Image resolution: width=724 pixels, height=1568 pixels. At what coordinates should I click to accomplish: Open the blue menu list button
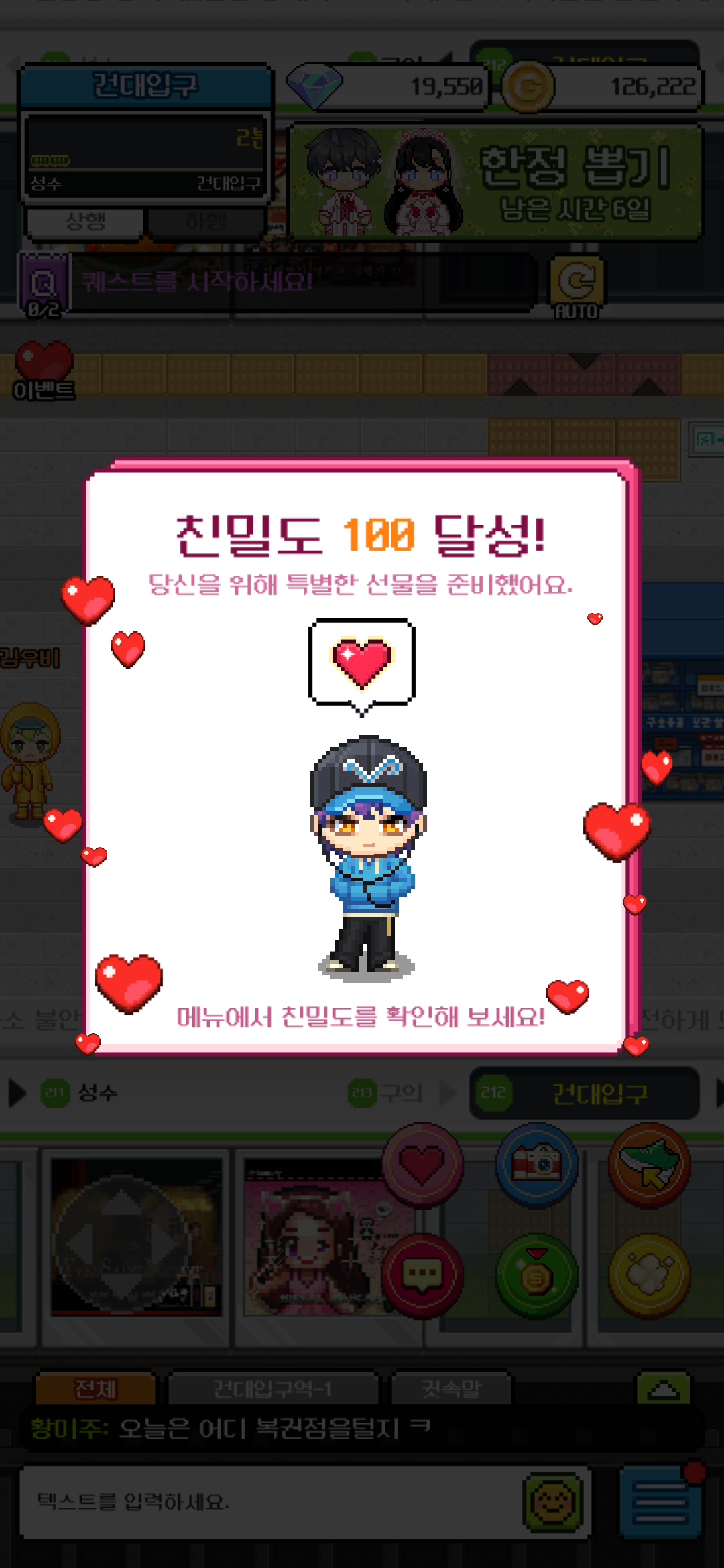tap(660, 1502)
